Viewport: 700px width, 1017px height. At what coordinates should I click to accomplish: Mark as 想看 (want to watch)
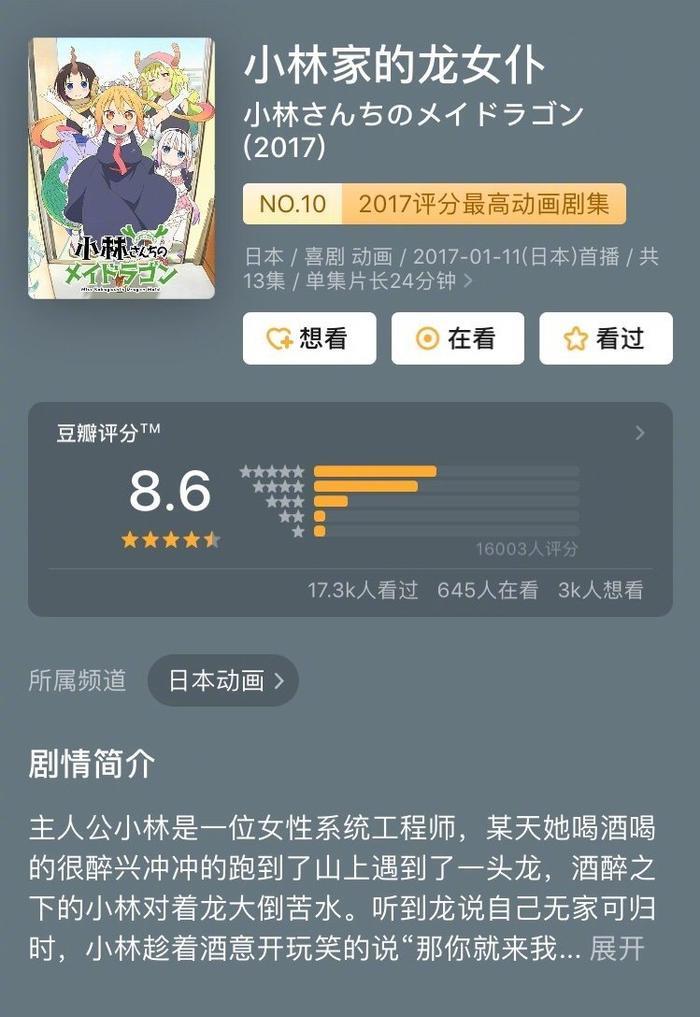(x=309, y=339)
